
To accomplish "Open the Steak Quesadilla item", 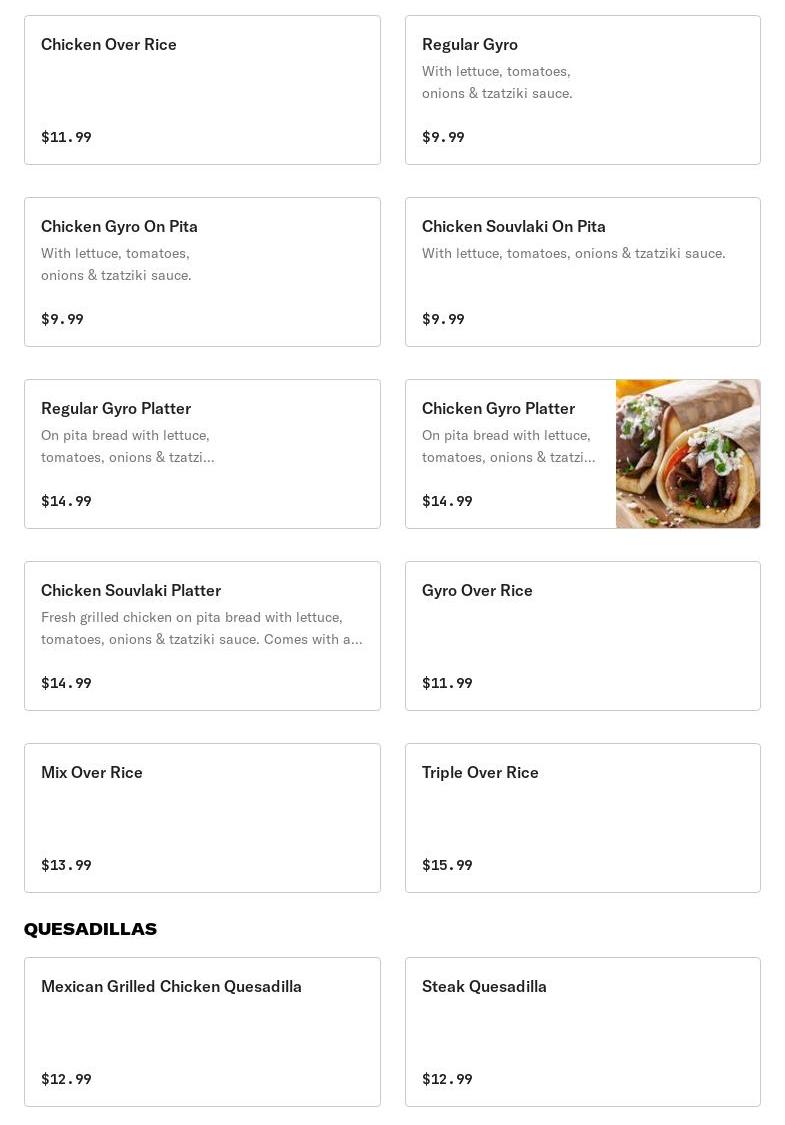I will (x=582, y=1032).
